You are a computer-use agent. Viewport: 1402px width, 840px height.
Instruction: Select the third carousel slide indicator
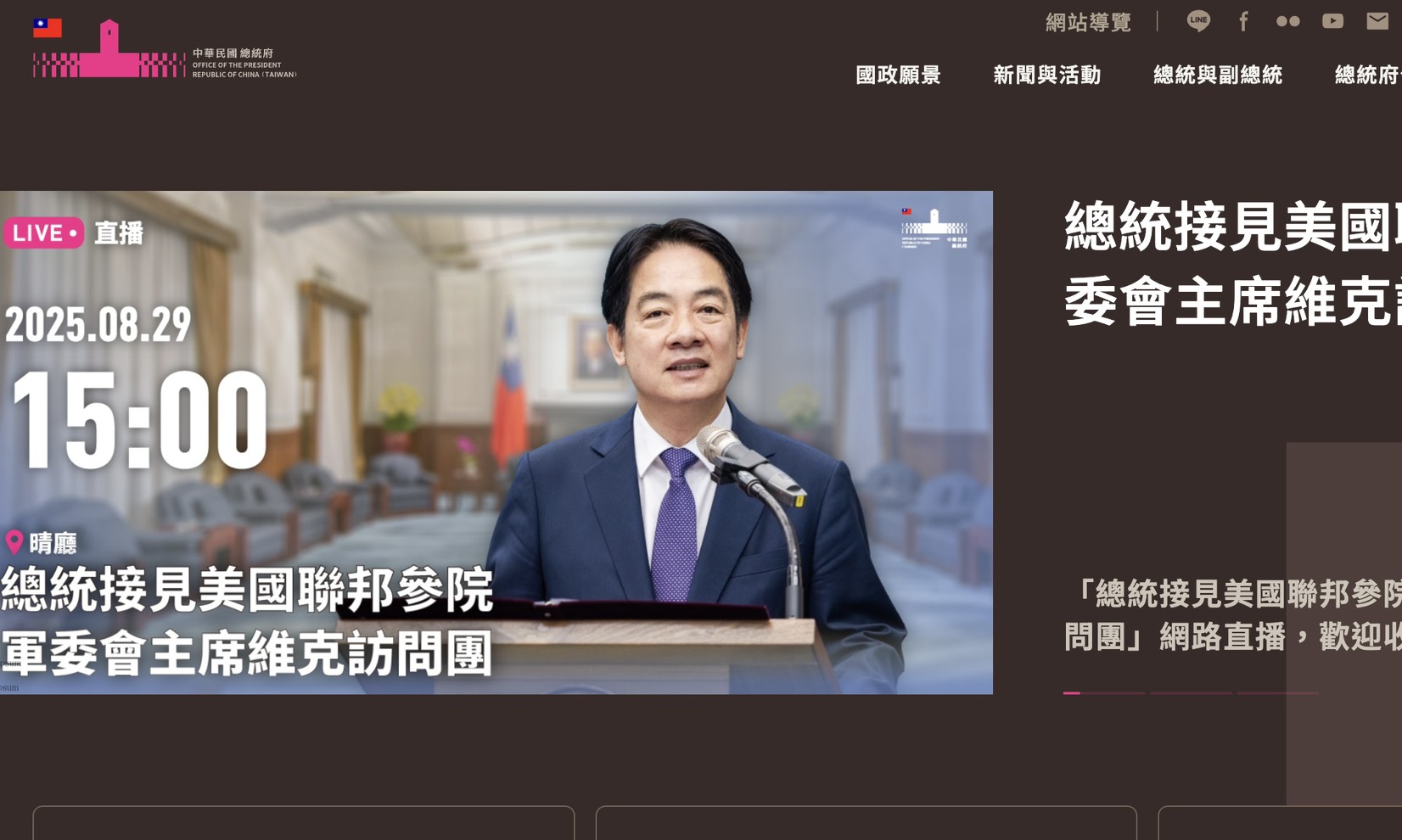coord(1277,693)
